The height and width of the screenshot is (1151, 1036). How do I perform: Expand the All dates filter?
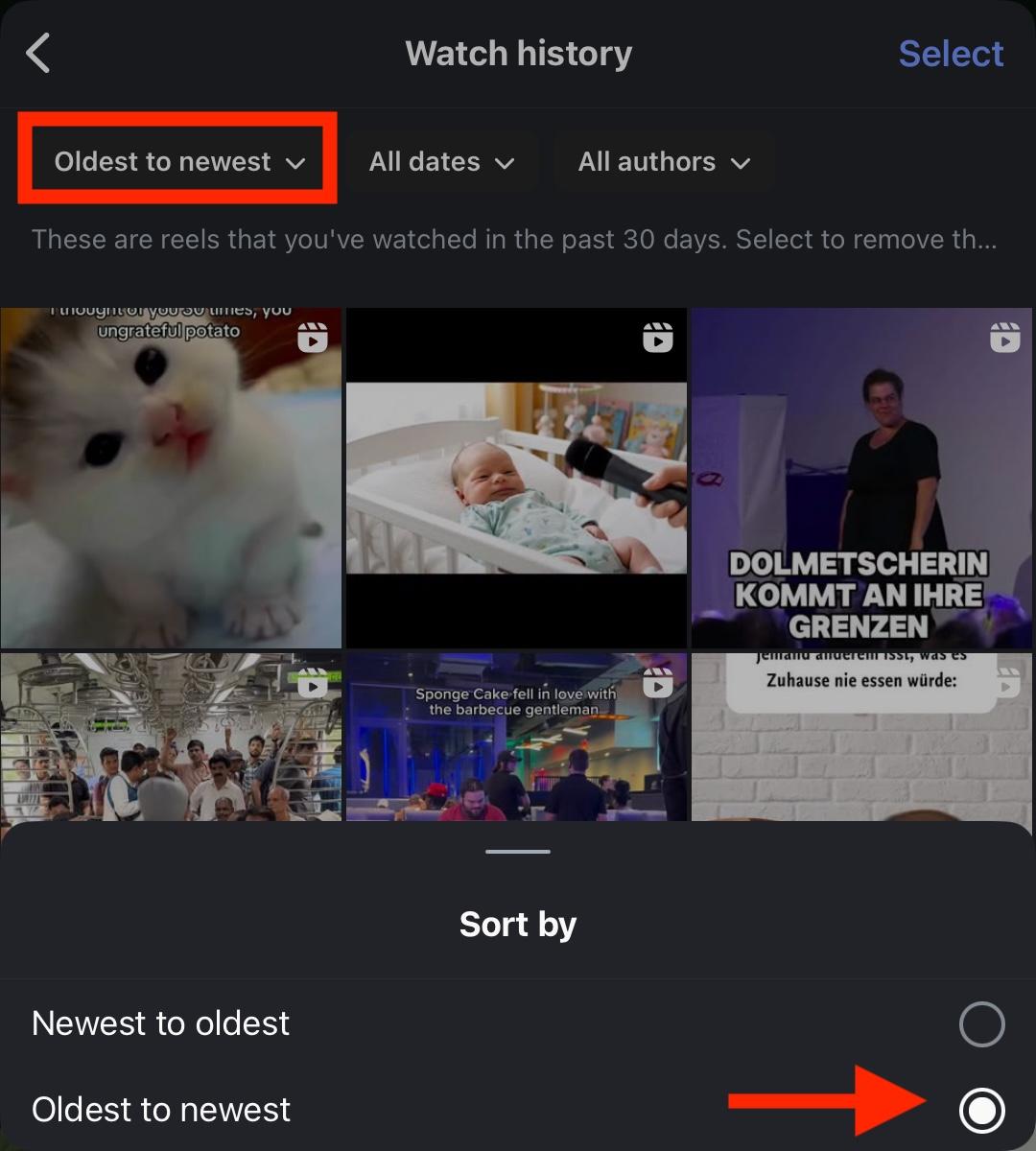(441, 161)
